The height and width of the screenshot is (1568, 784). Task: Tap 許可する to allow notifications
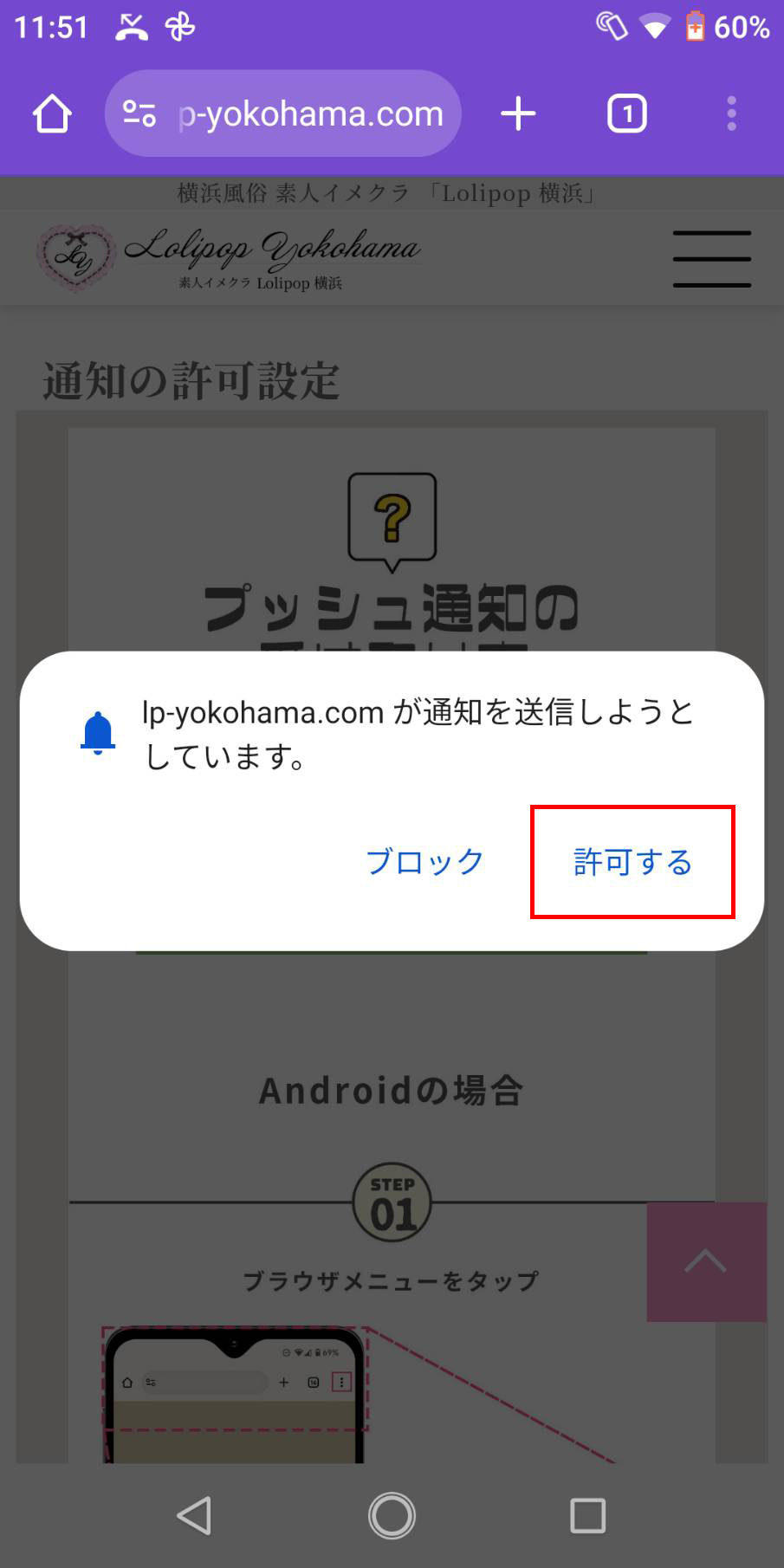(633, 862)
